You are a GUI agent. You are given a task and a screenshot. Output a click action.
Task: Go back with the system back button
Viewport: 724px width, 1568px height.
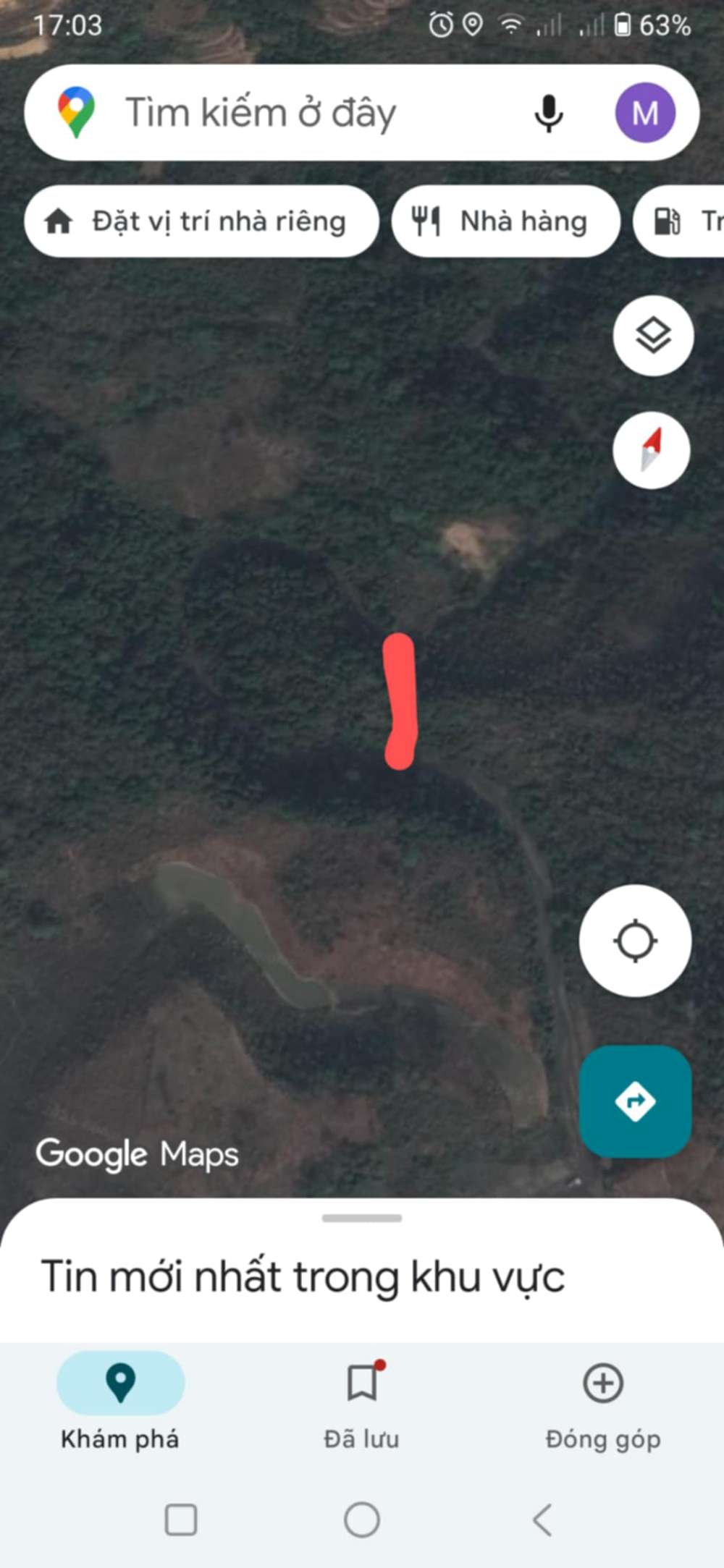click(x=542, y=1520)
